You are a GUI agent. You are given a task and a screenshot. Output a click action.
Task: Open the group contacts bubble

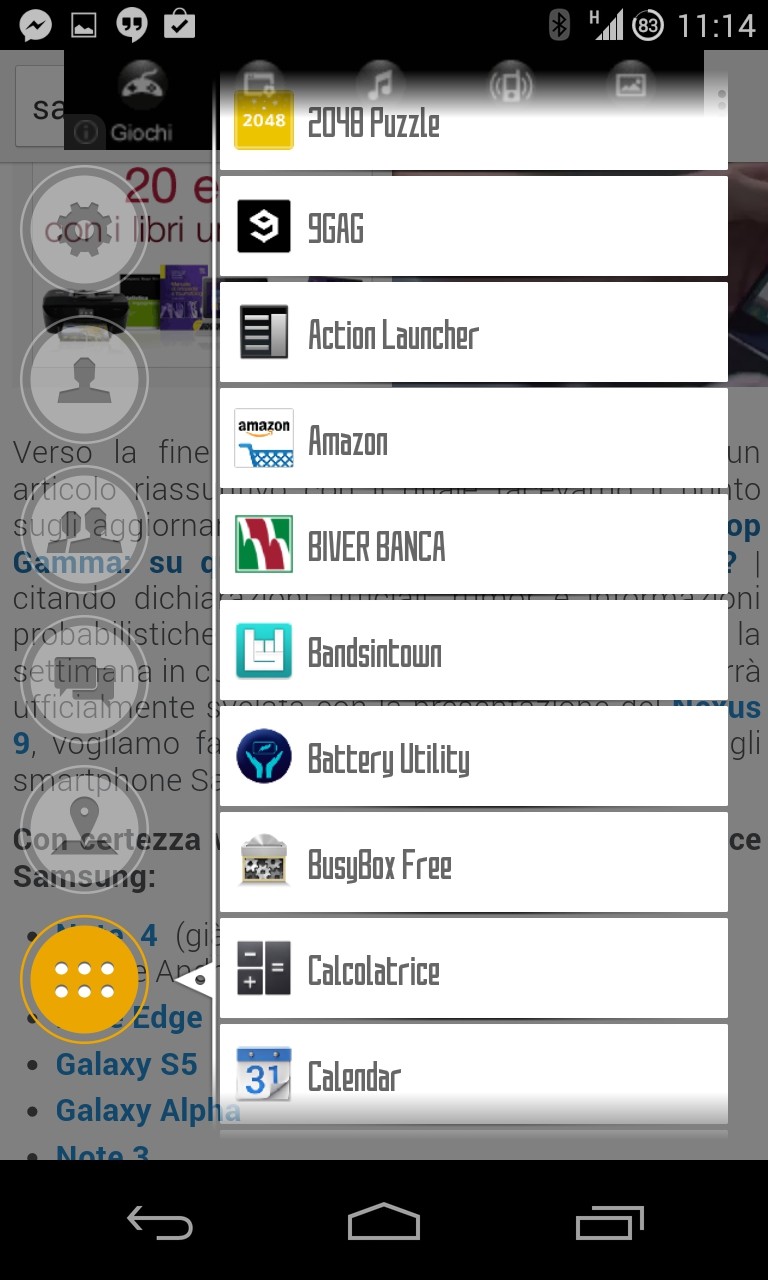(x=84, y=530)
